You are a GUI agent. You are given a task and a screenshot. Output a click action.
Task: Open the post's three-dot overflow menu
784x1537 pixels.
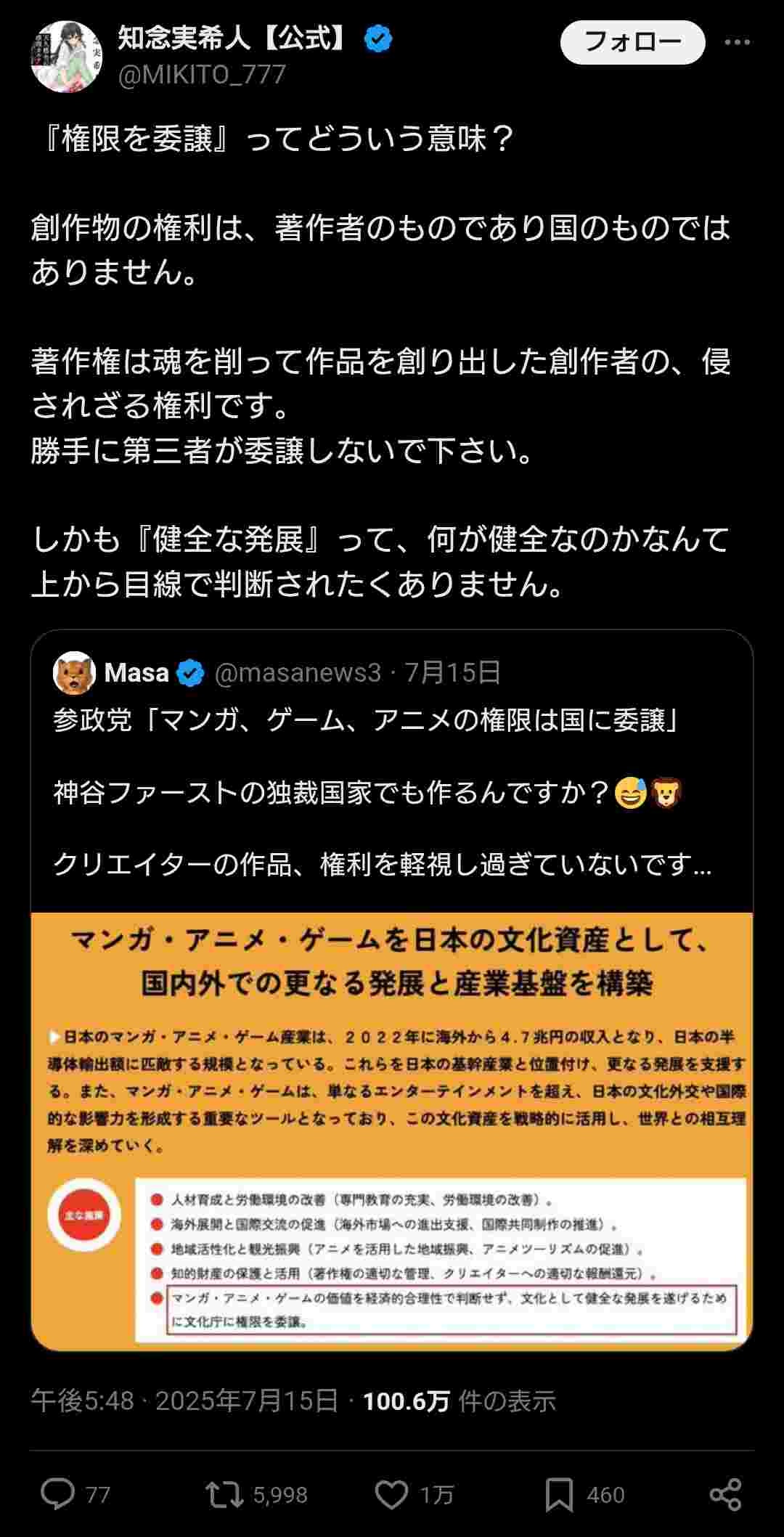click(737, 43)
